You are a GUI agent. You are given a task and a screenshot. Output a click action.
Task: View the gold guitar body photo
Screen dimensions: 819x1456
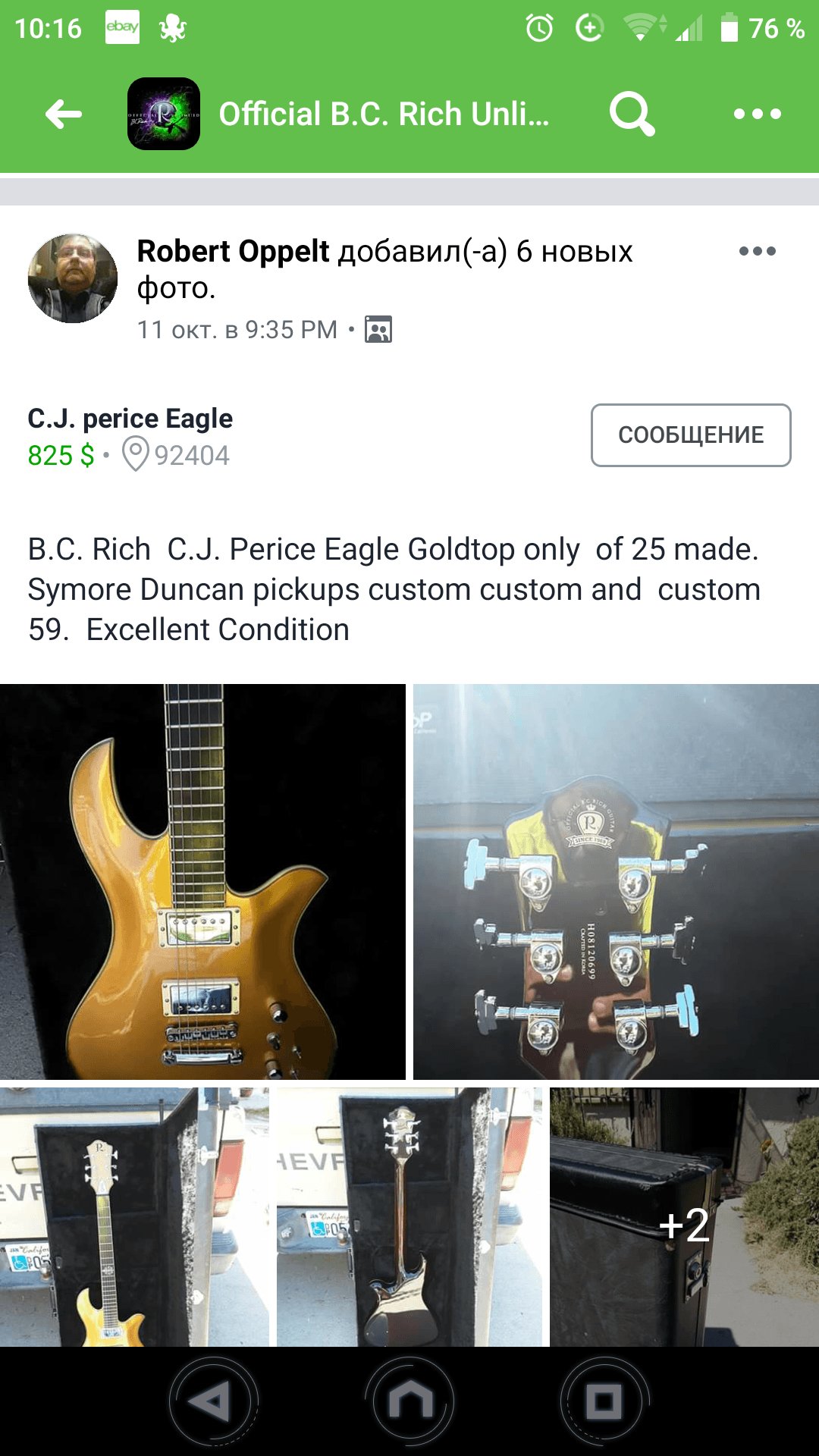click(x=202, y=881)
